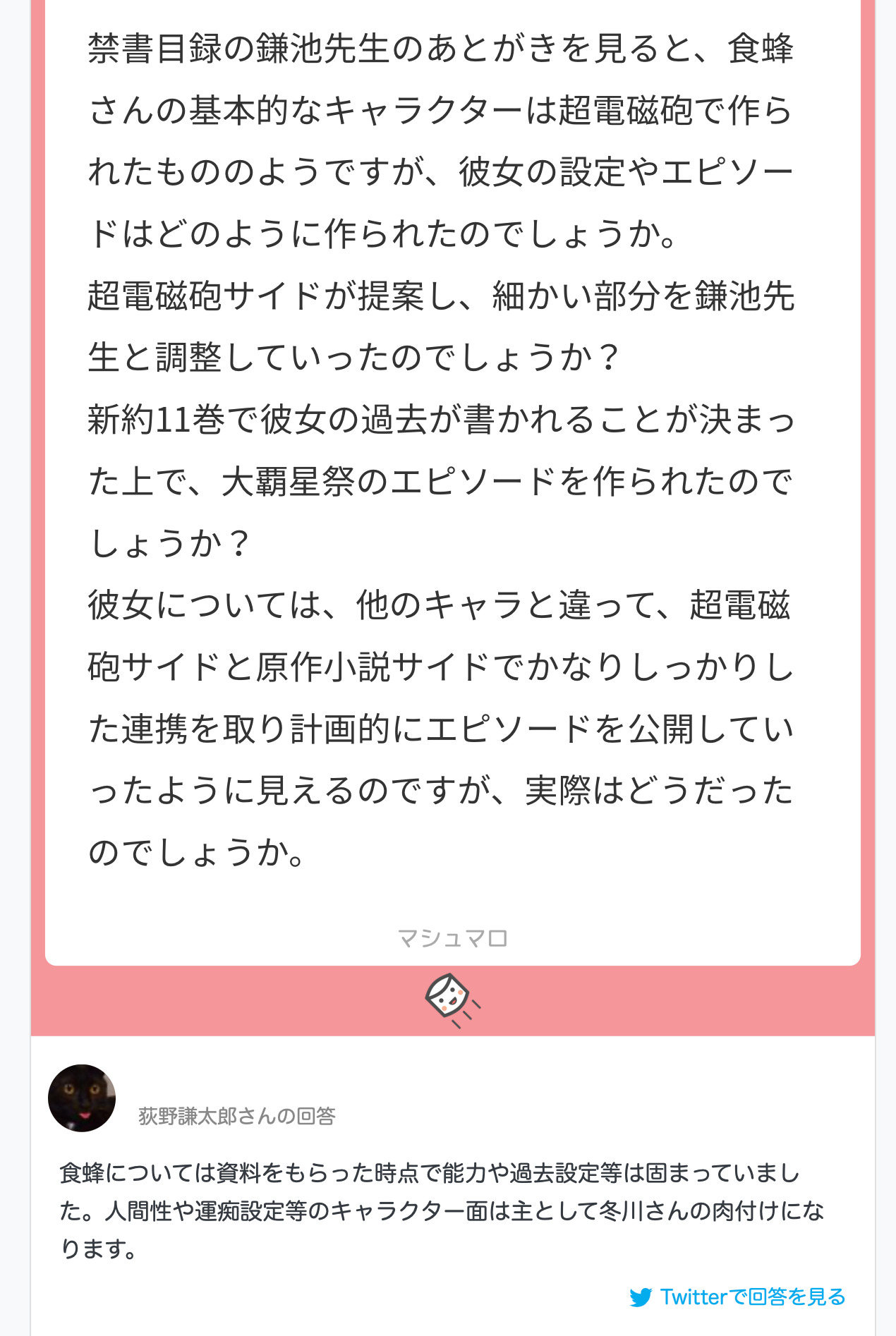Open 'Twitterで回答を見る' link

point(738,1296)
